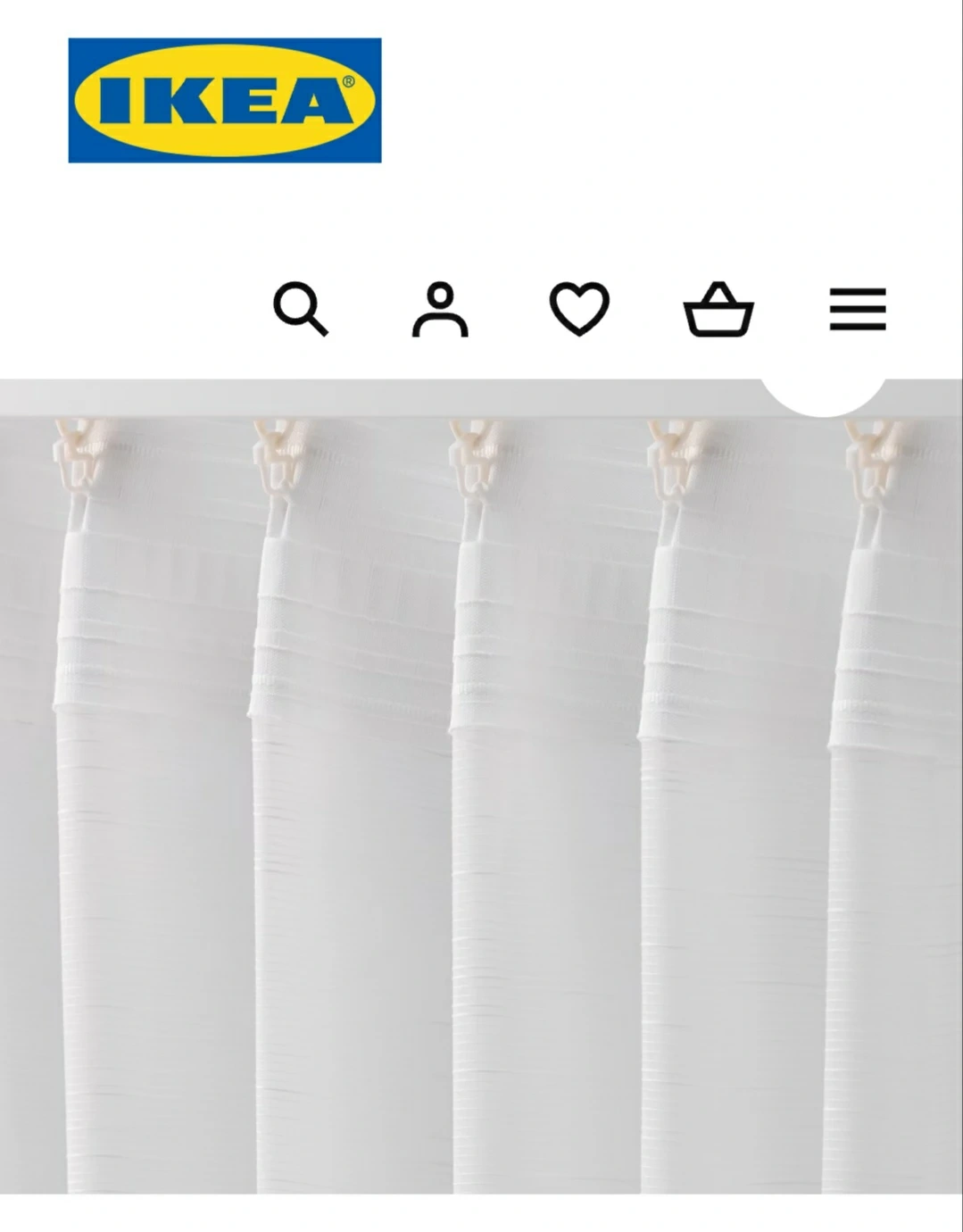Open the favourites heart list
This screenshot has width=963, height=1232.
[579, 309]
